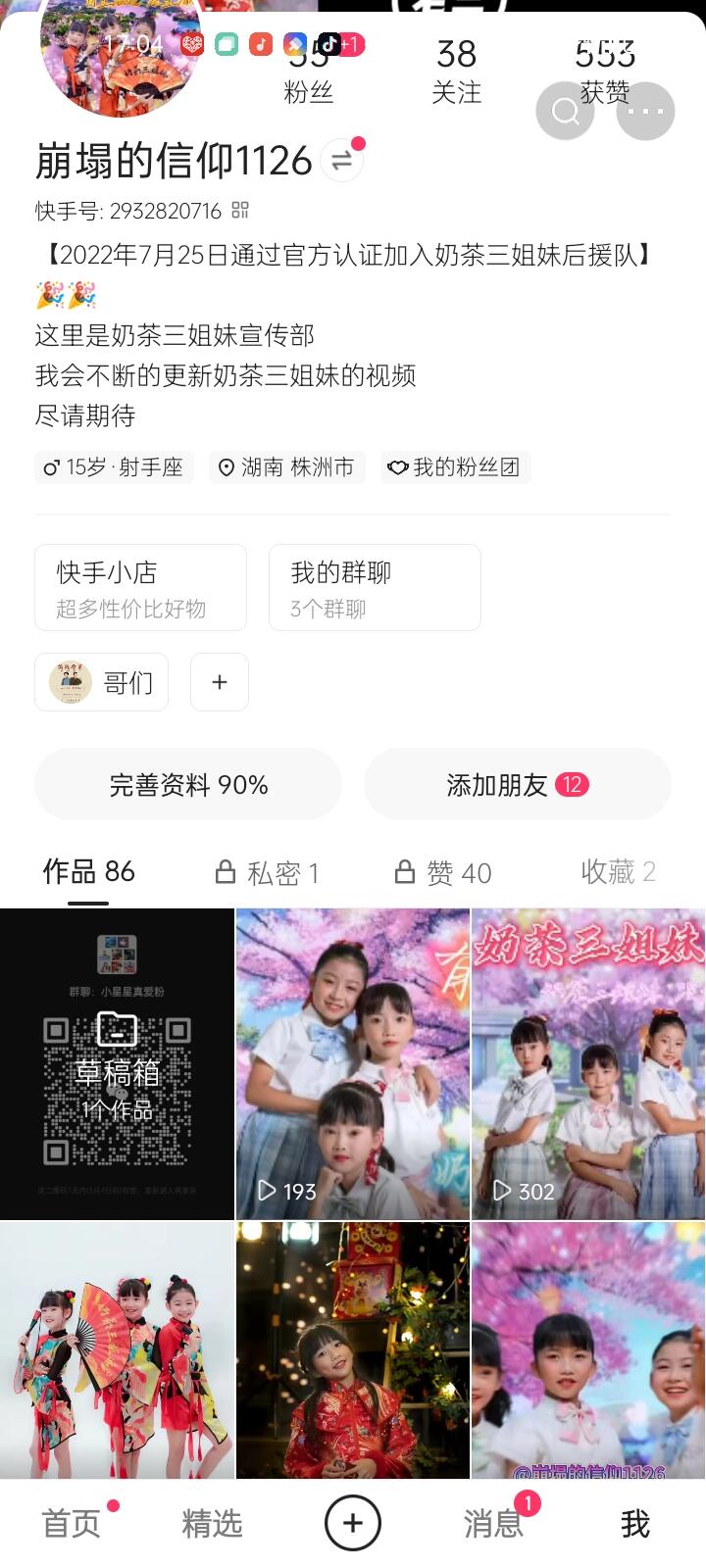
Task: Open the 快手小店 card
Action: pos(140,587)
